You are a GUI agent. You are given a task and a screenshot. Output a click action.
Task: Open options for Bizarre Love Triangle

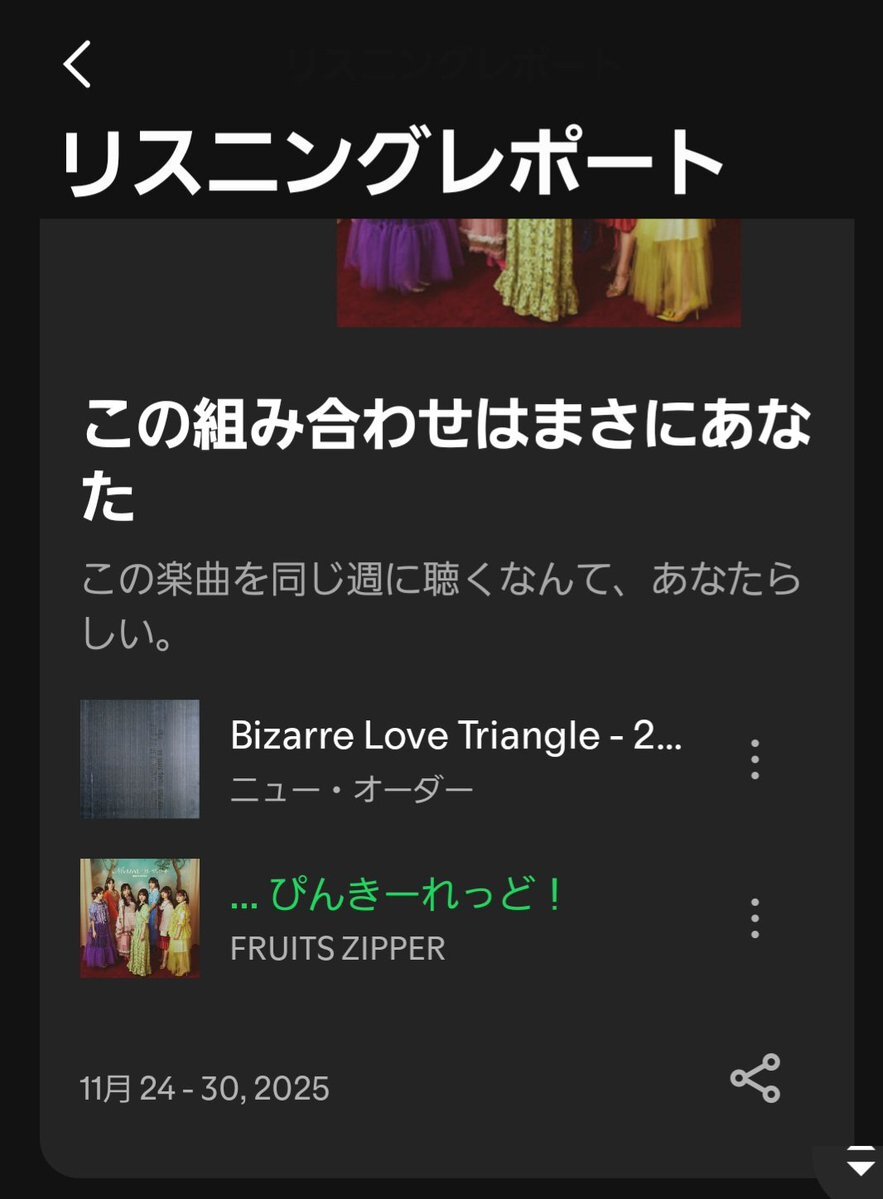point(755,760)
